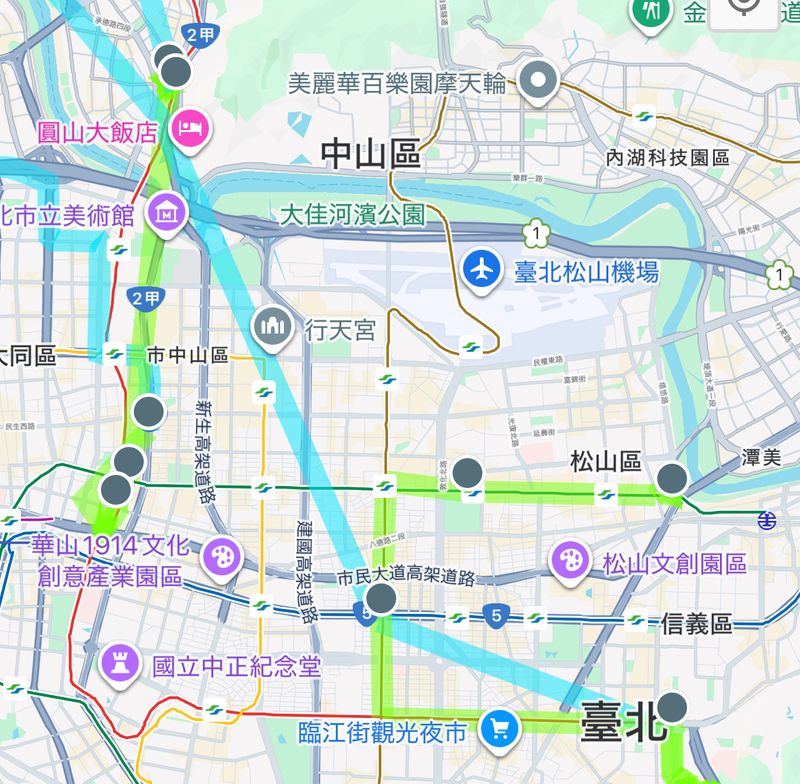Select the 美麗華百樂園摩天輪 pin
The image size is (800, 784).
[540, 80]
